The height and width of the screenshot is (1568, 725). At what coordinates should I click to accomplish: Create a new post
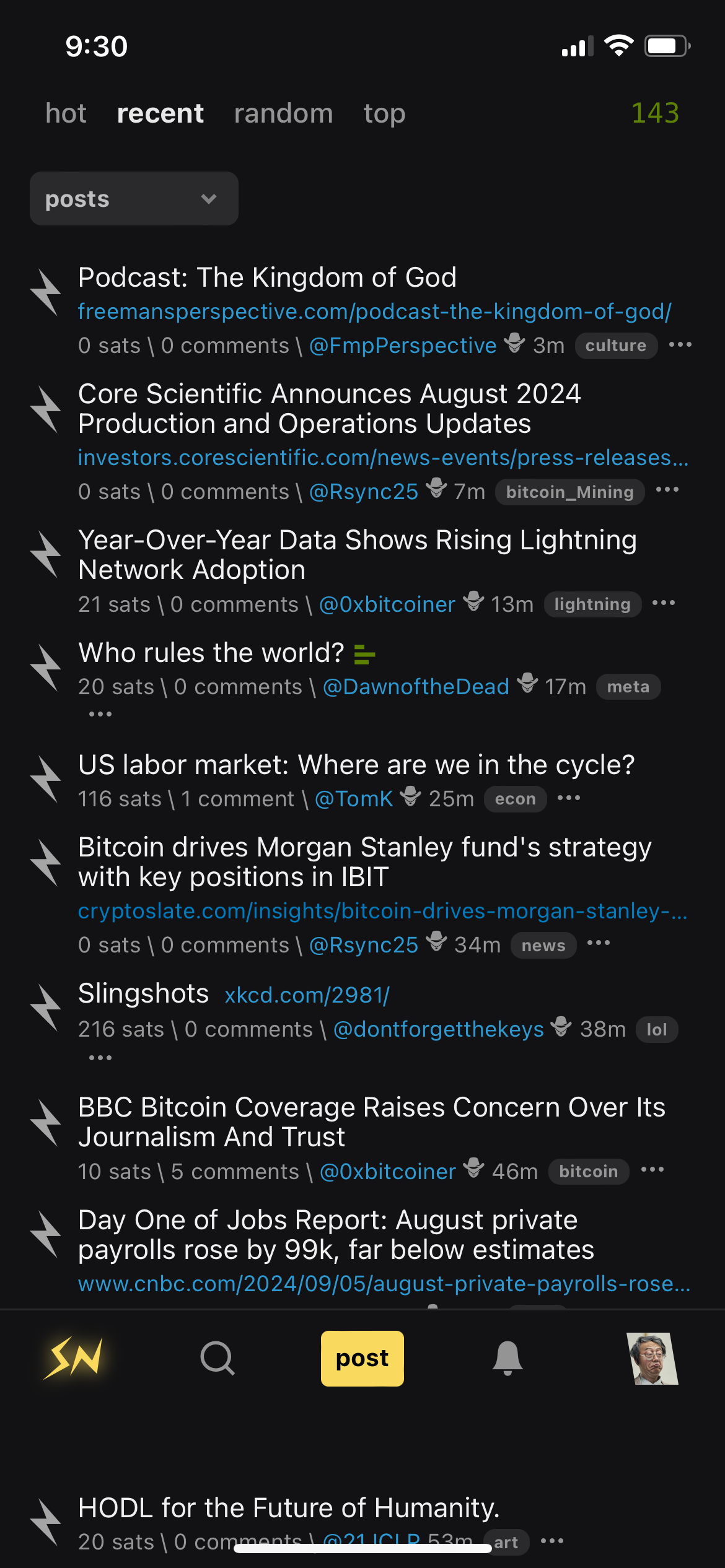(362, 1358)
